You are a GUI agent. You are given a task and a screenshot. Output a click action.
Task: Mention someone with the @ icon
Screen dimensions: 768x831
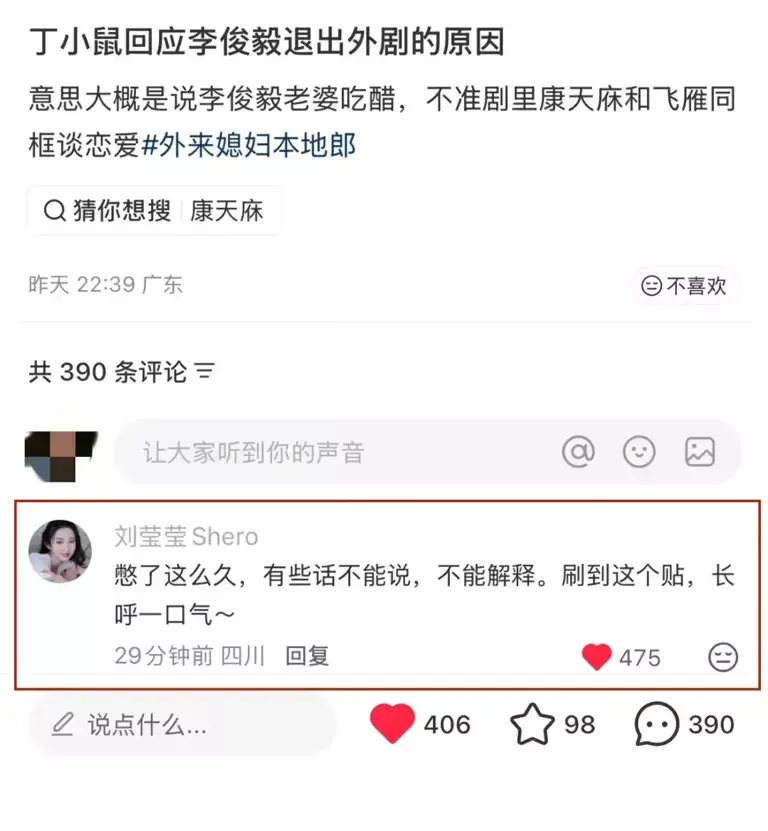[578, 452]
